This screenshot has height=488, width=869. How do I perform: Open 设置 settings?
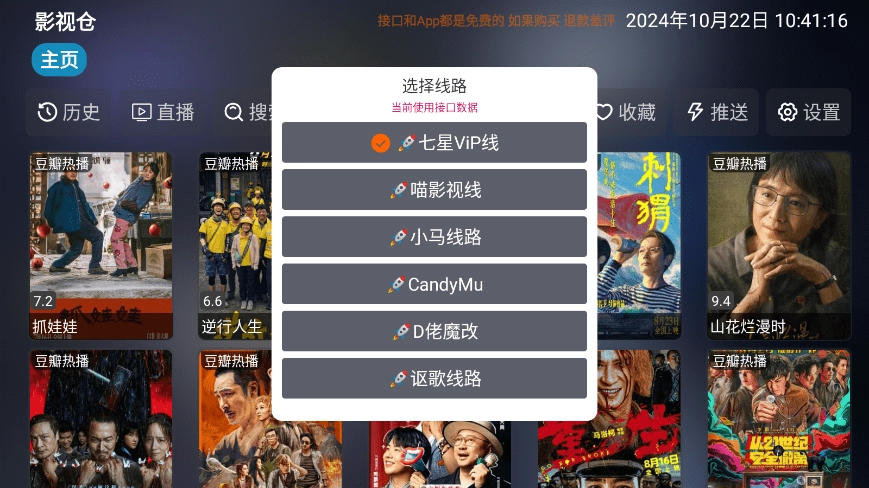808,112
